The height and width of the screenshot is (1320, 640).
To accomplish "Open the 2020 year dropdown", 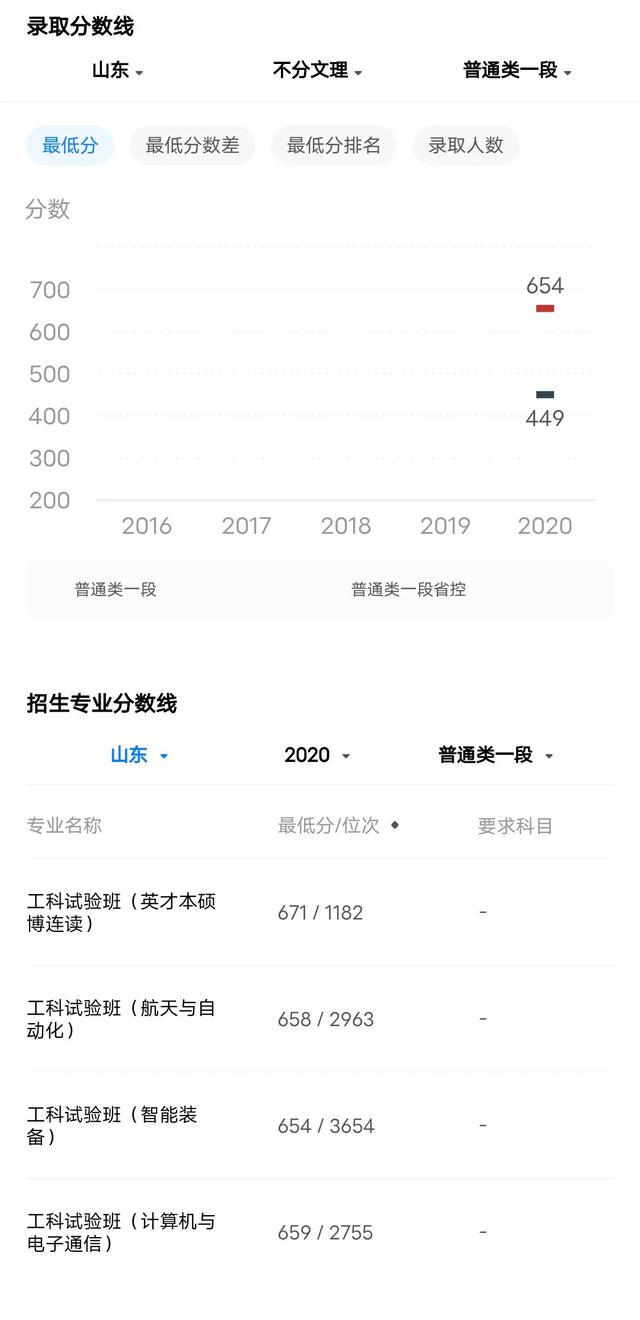I will click(x=317, y=755).
